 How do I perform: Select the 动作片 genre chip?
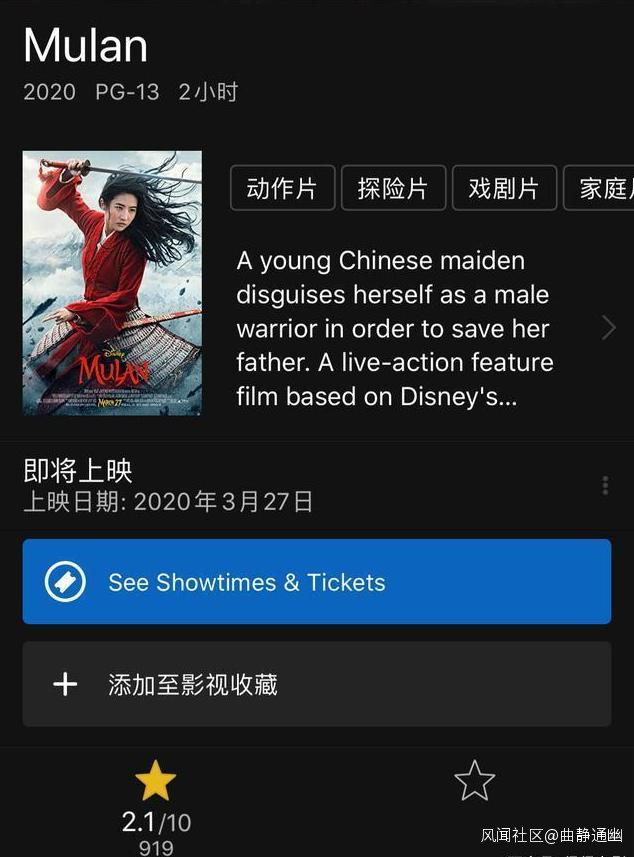[282, 188]
